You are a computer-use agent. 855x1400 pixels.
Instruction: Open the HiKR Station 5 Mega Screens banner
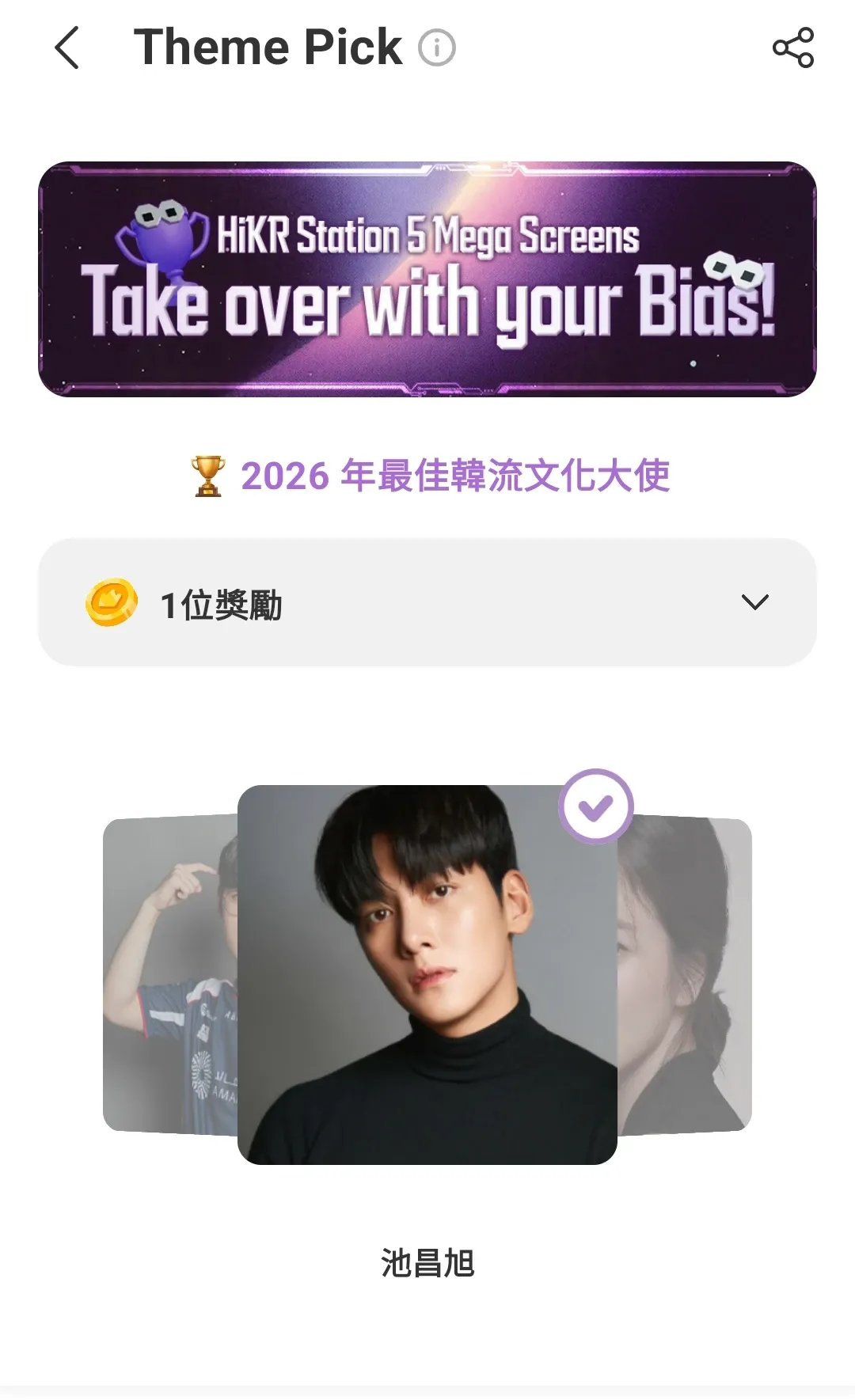pyautogui.click(x=427, y=279)
